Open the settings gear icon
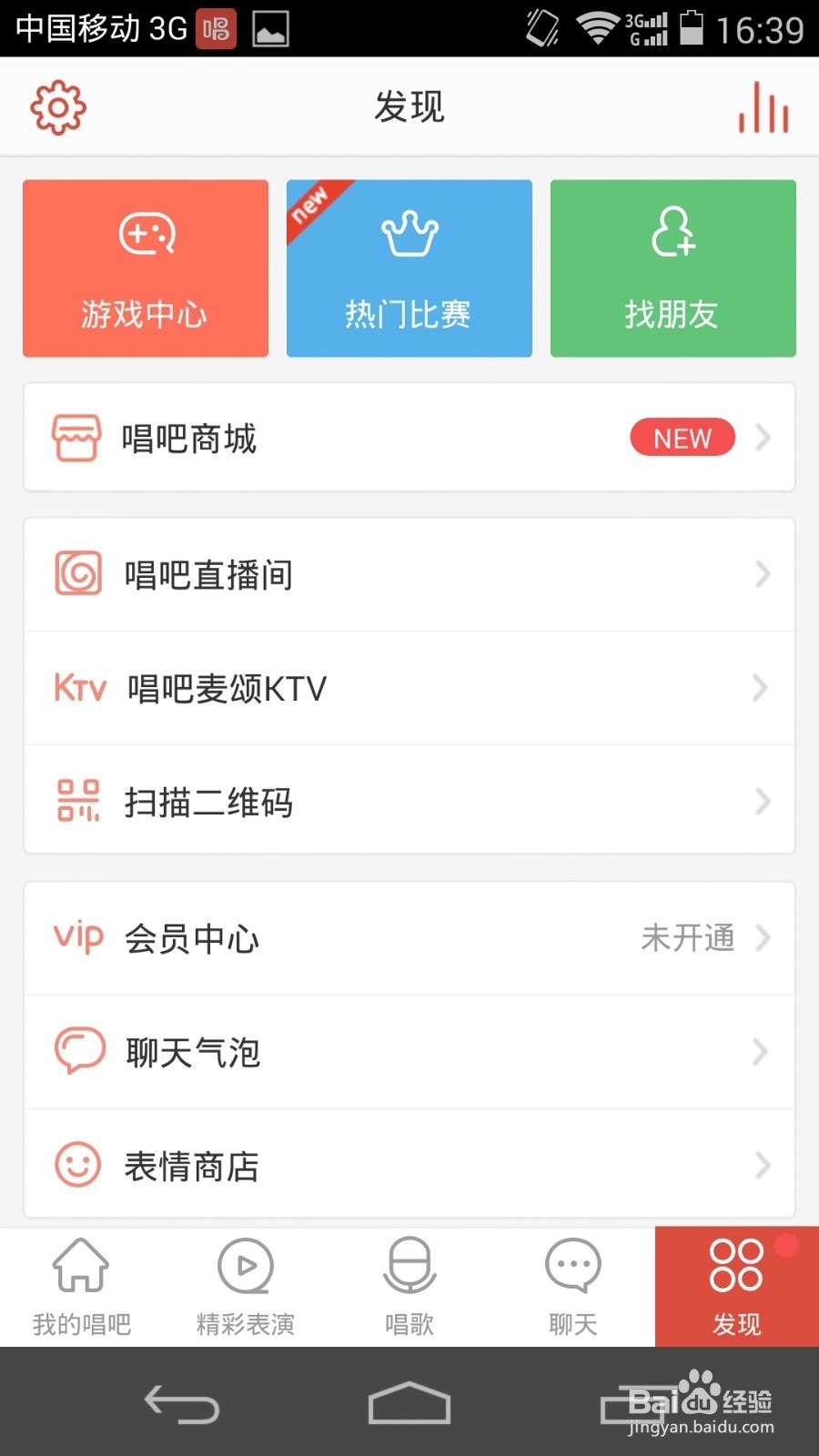819x1456 pixels. point(58,107)
